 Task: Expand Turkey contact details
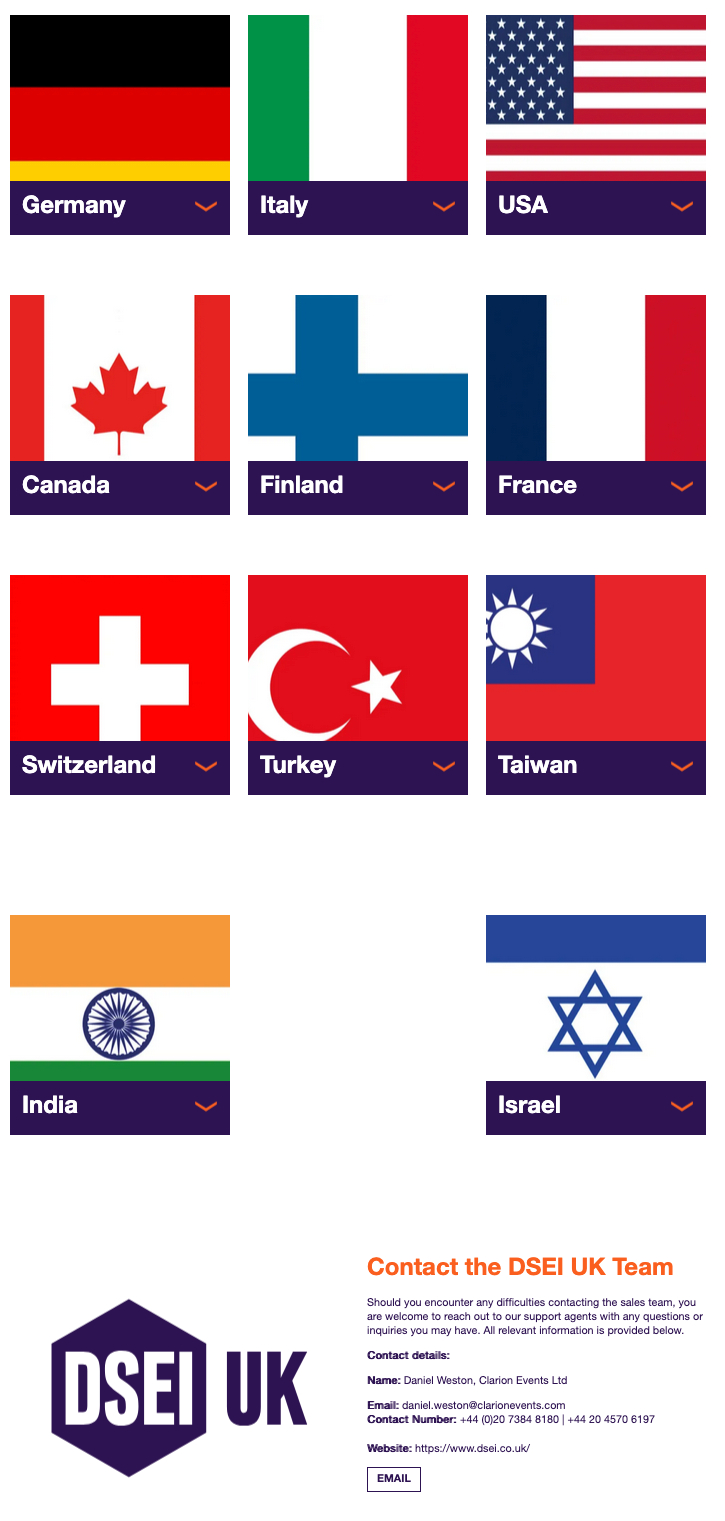(444, 766)
